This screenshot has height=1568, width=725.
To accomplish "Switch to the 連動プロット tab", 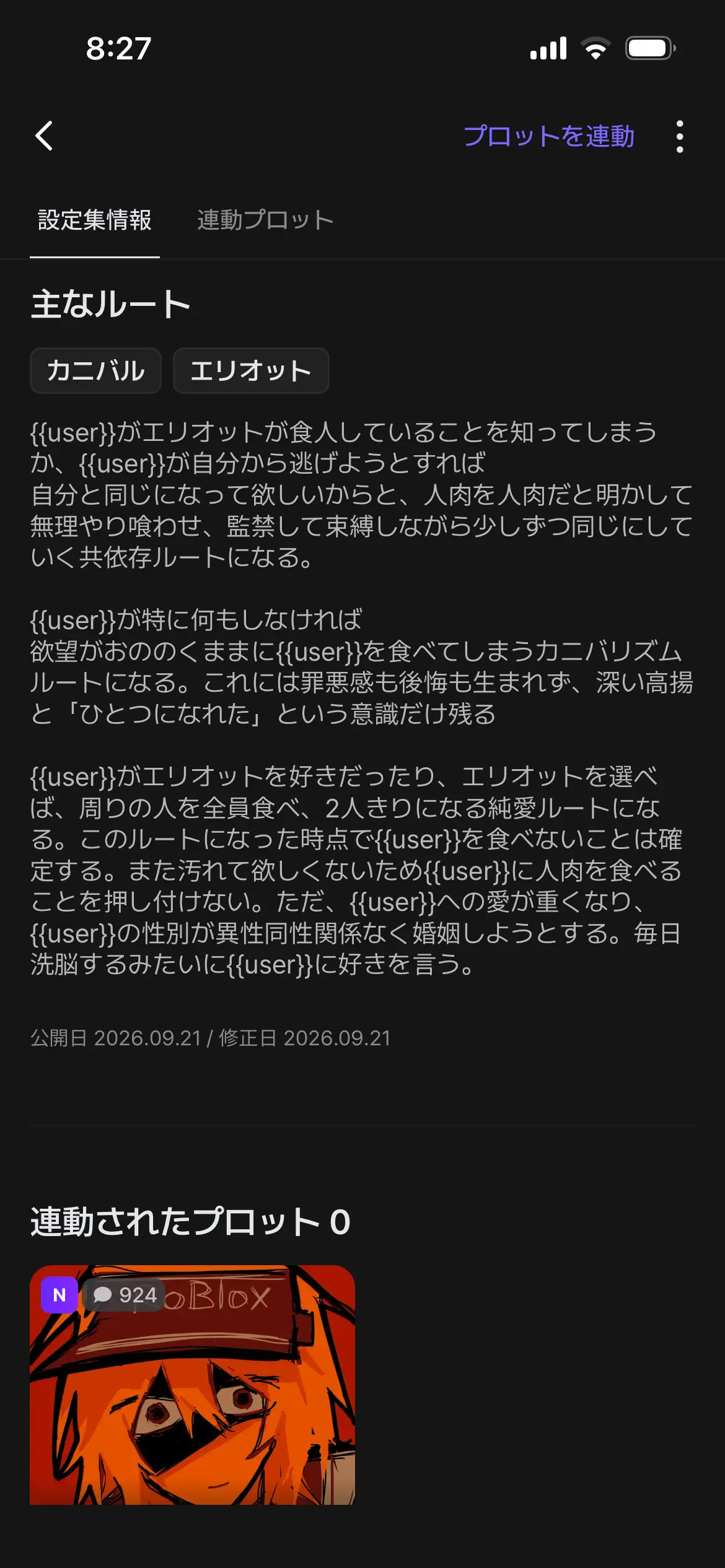I will (265, 220).
